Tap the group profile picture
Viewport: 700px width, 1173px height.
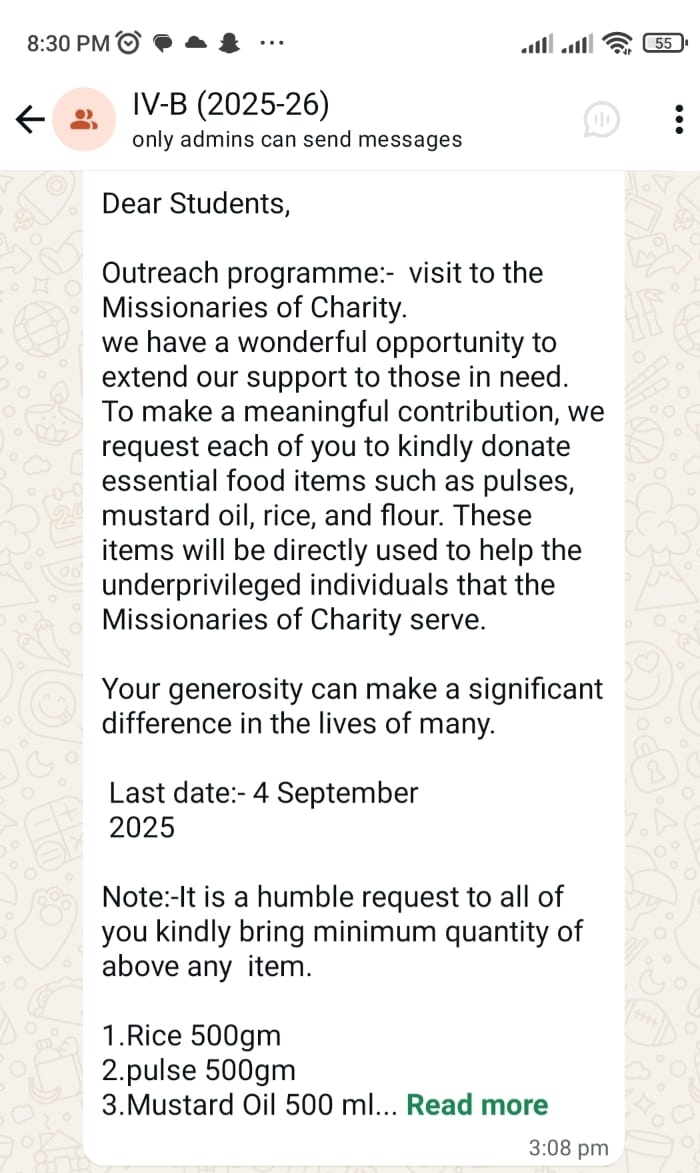84,120
